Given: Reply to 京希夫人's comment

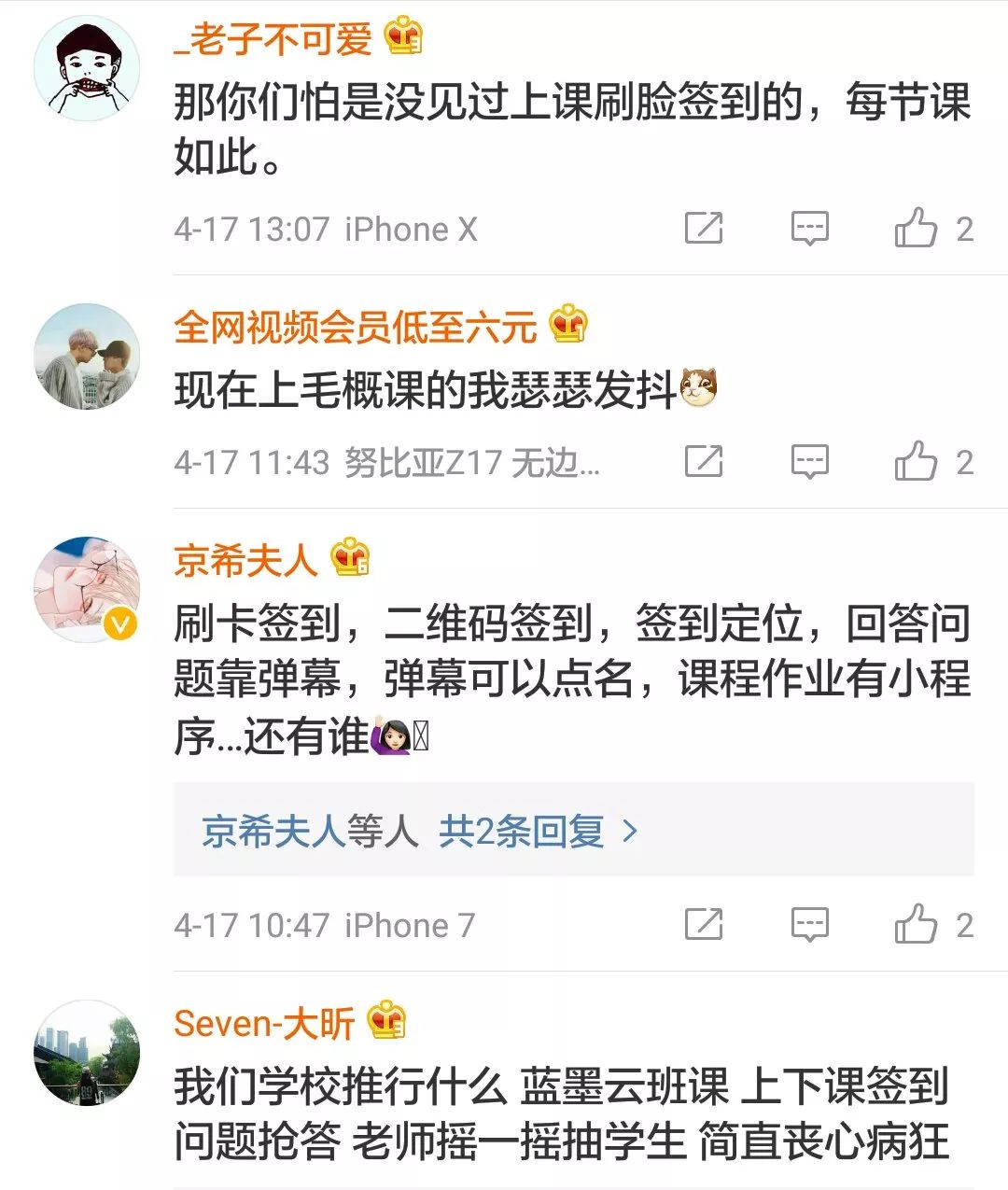Looking at the screenshot, I should coord(809,924).
